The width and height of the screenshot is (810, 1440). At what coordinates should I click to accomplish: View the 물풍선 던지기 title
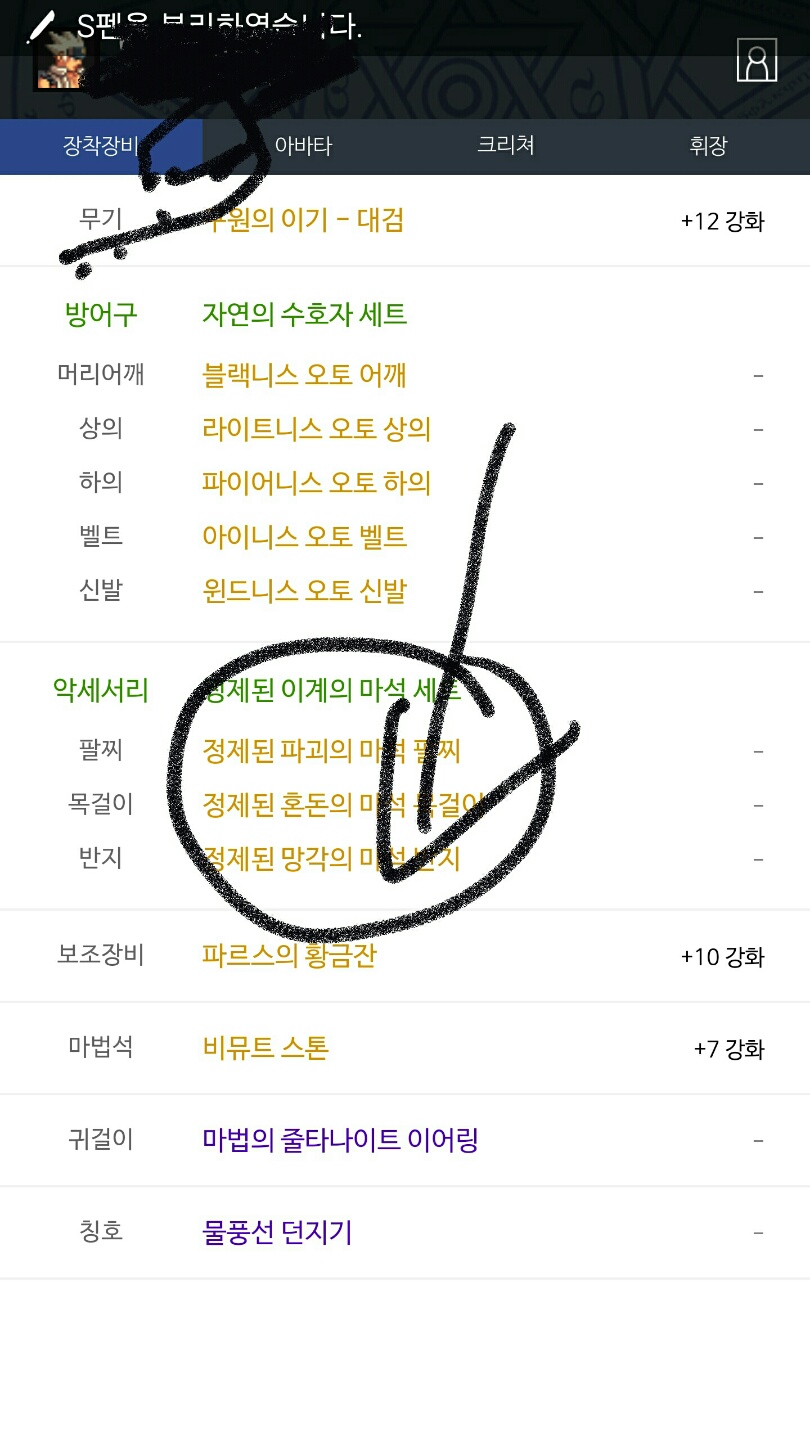(277, 1232)
